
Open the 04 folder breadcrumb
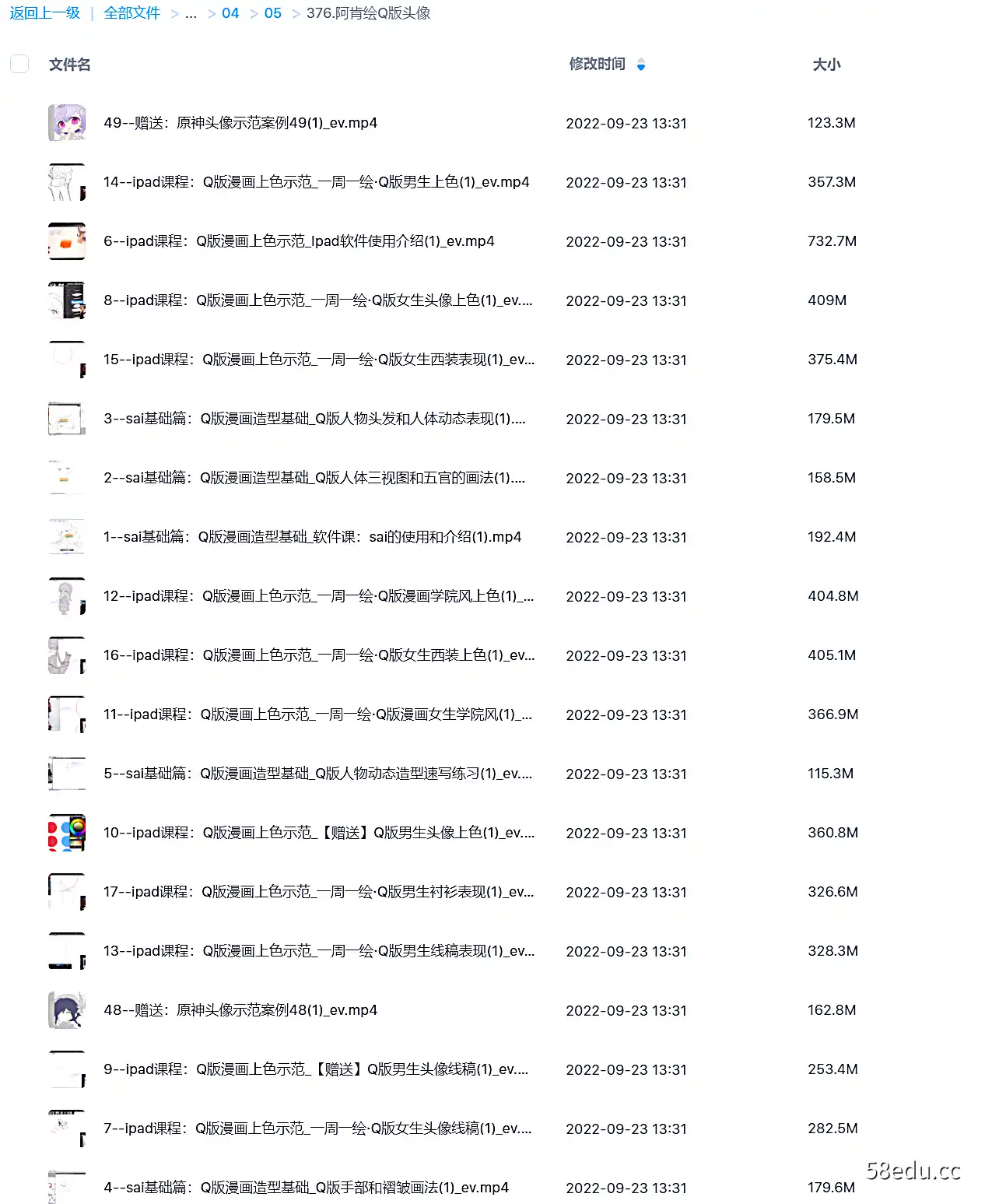point(230,13)
